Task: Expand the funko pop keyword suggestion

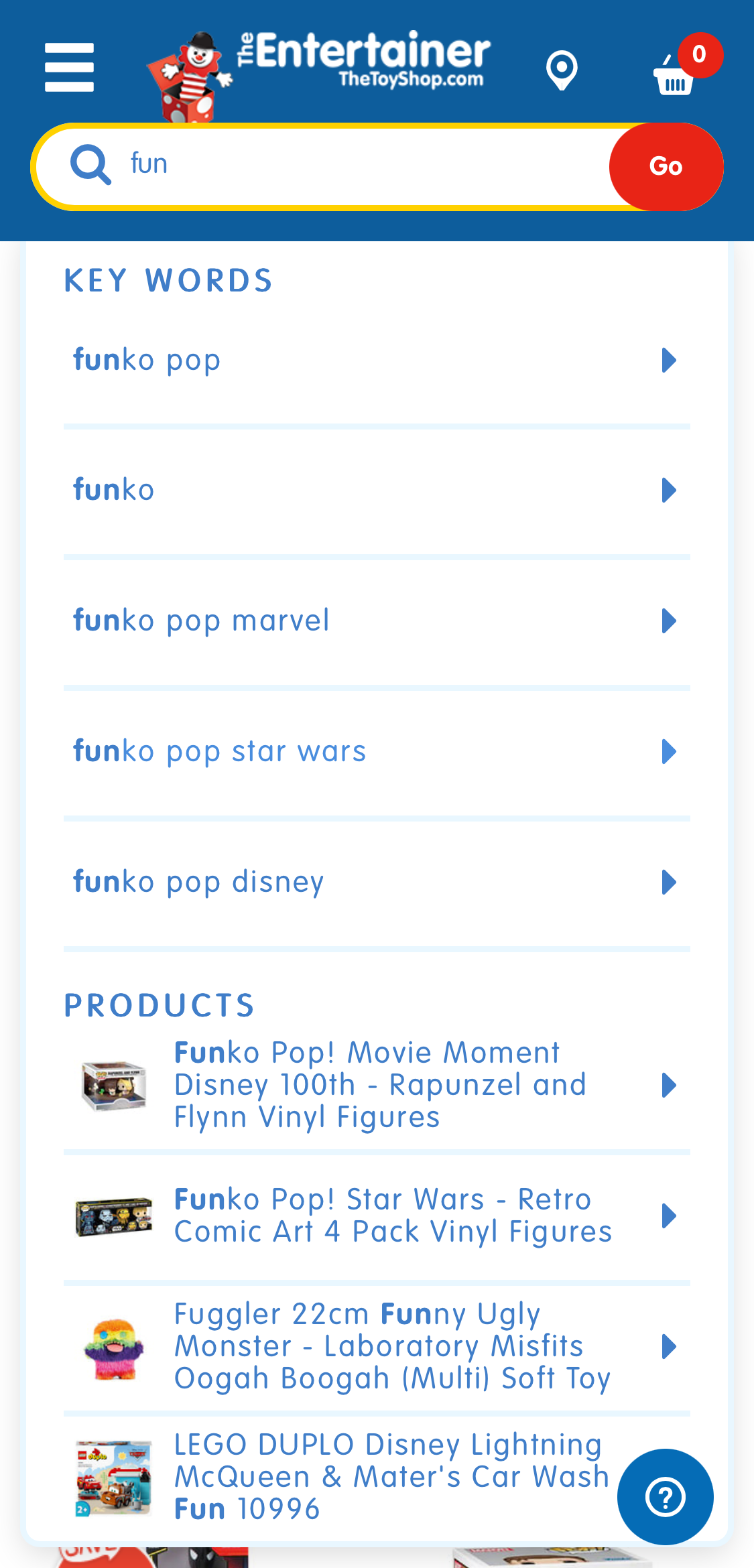Action: click(669, 360)
